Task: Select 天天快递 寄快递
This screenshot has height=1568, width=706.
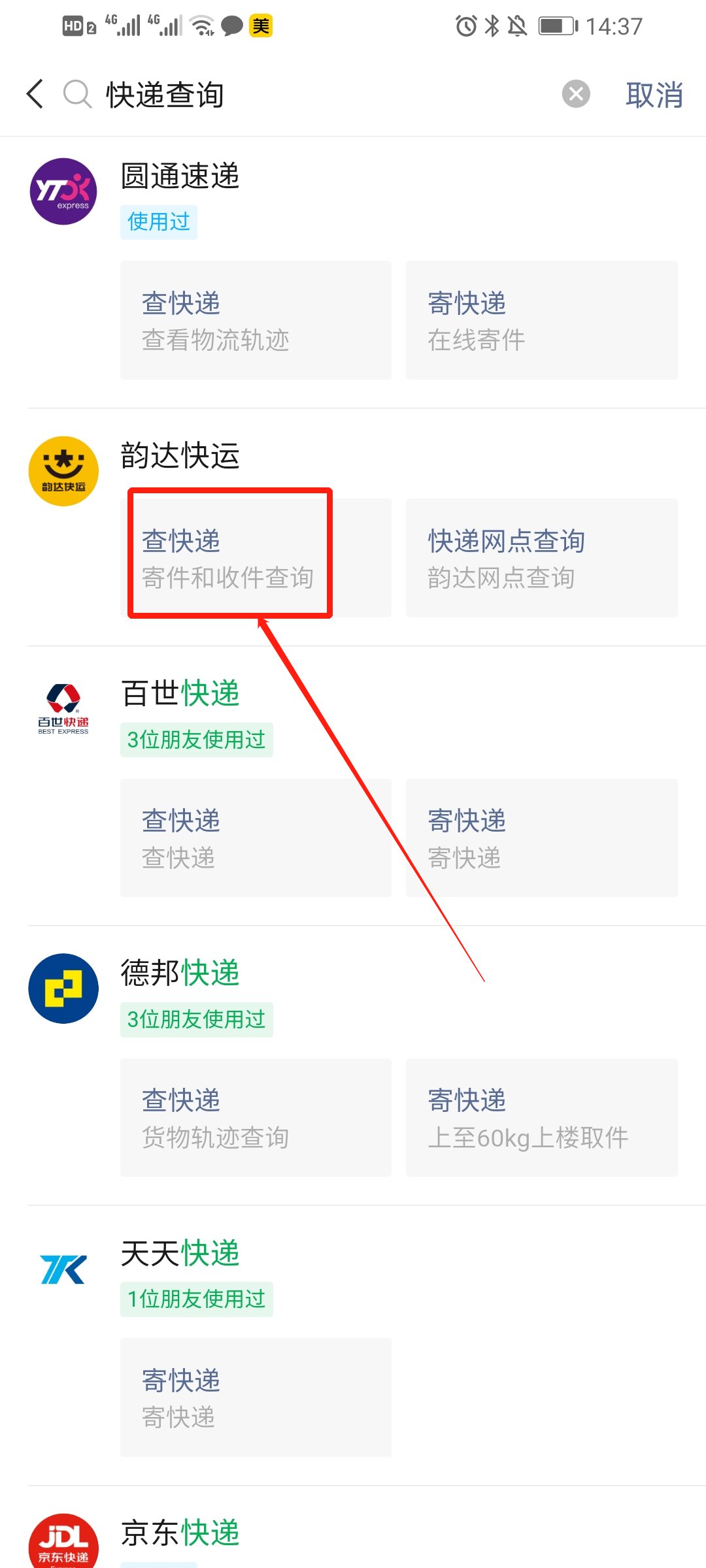Action: click(x=256, y=1397)
